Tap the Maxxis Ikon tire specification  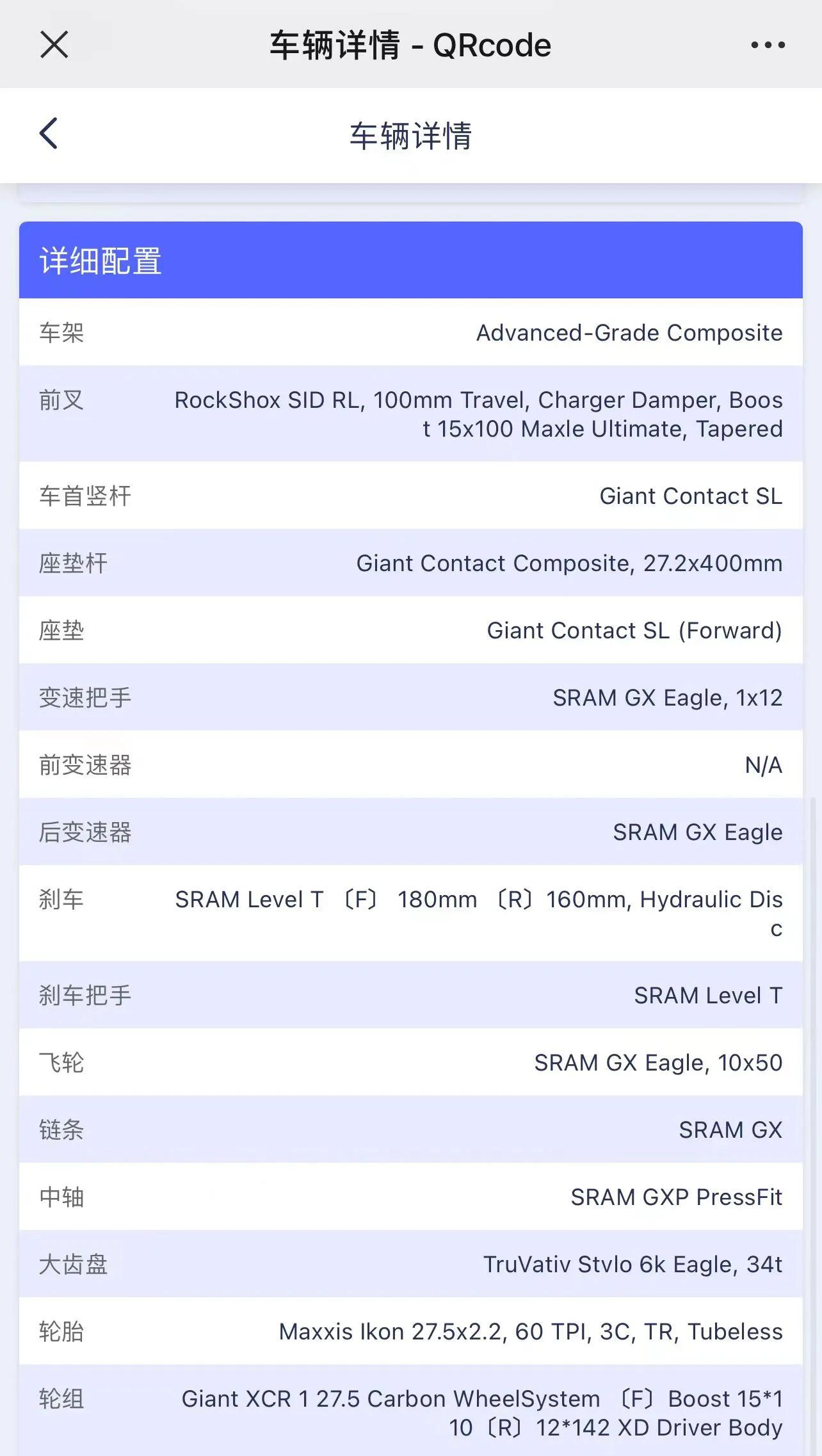410,1332
